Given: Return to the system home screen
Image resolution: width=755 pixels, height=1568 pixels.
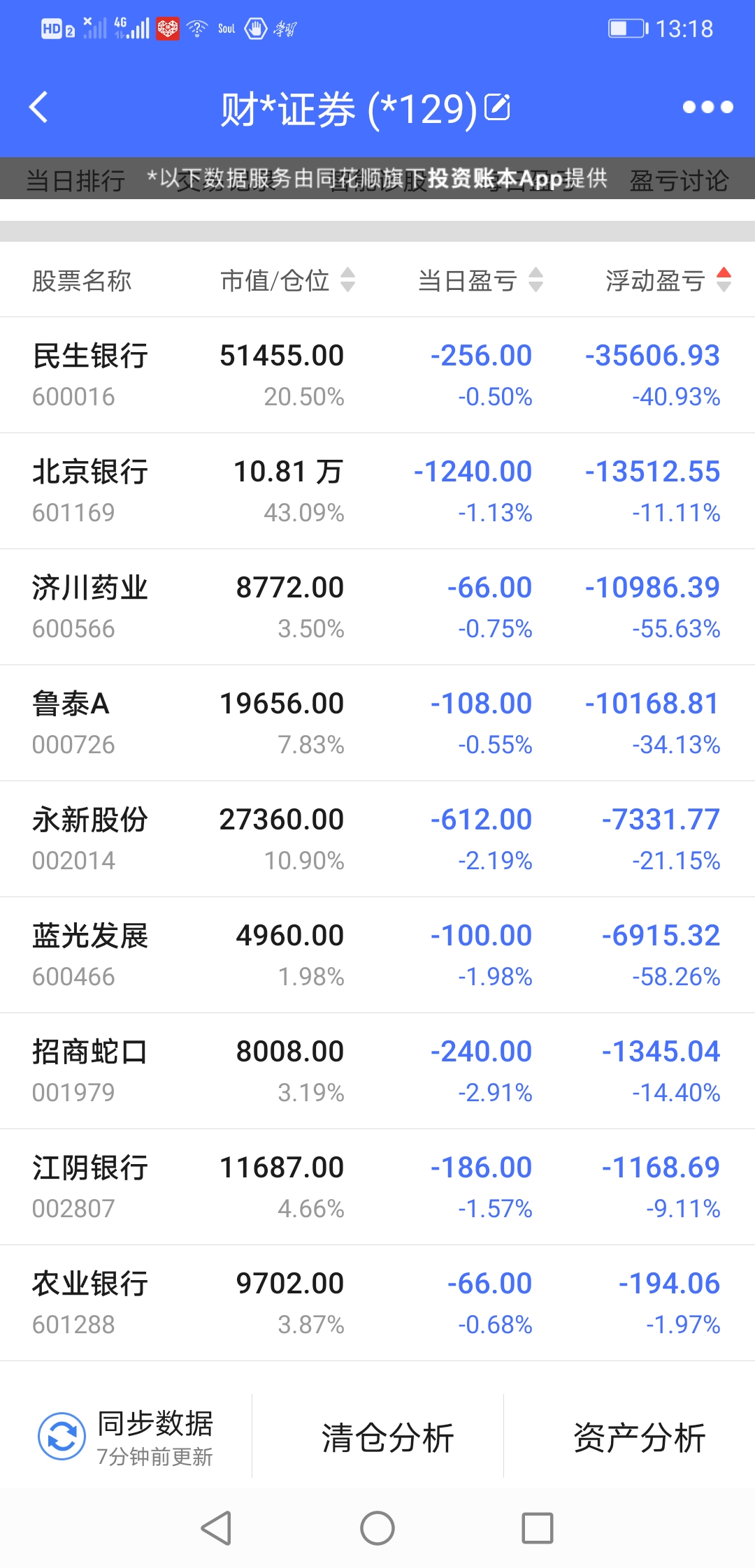Looking at the screenshot, I should tap(377, 1528).
